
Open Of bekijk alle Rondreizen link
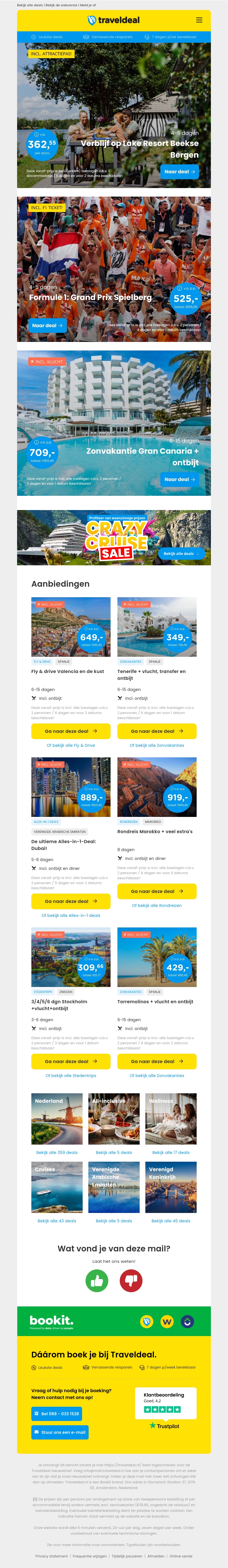[x=157, y=905]
